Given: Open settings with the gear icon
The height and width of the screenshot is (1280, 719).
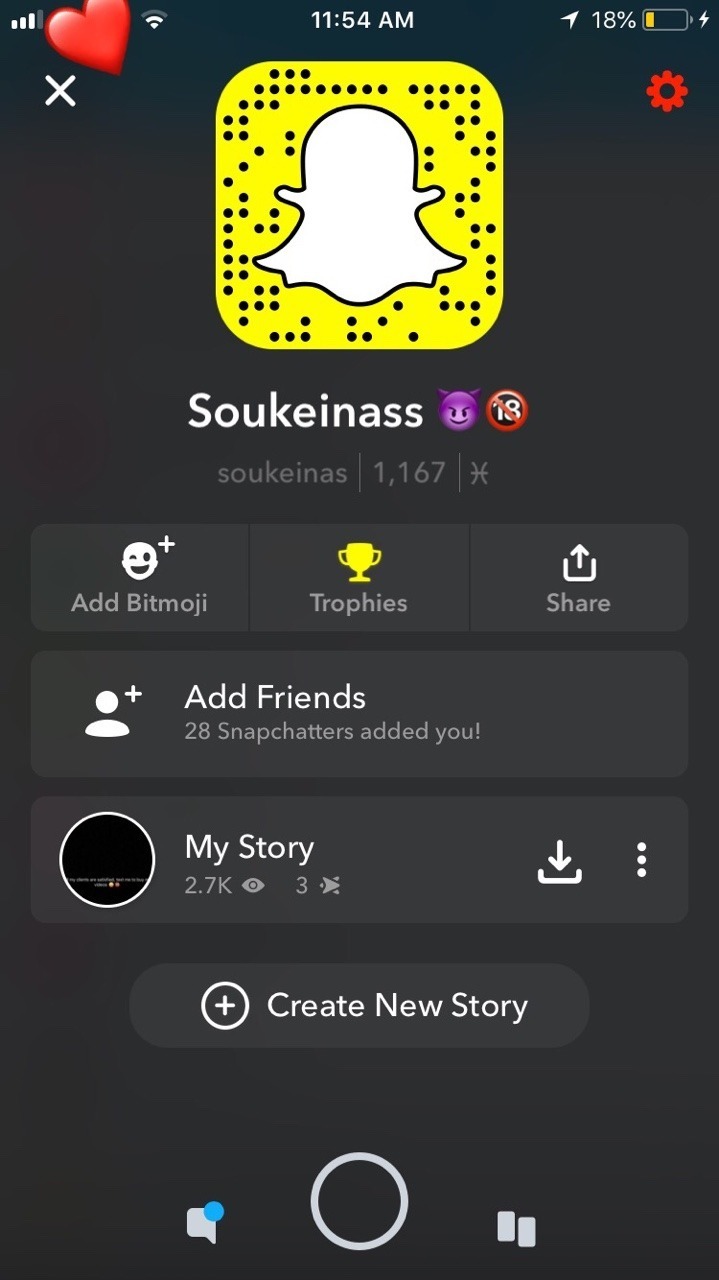Looking at the screenshot, I should [x=667, y=93].
